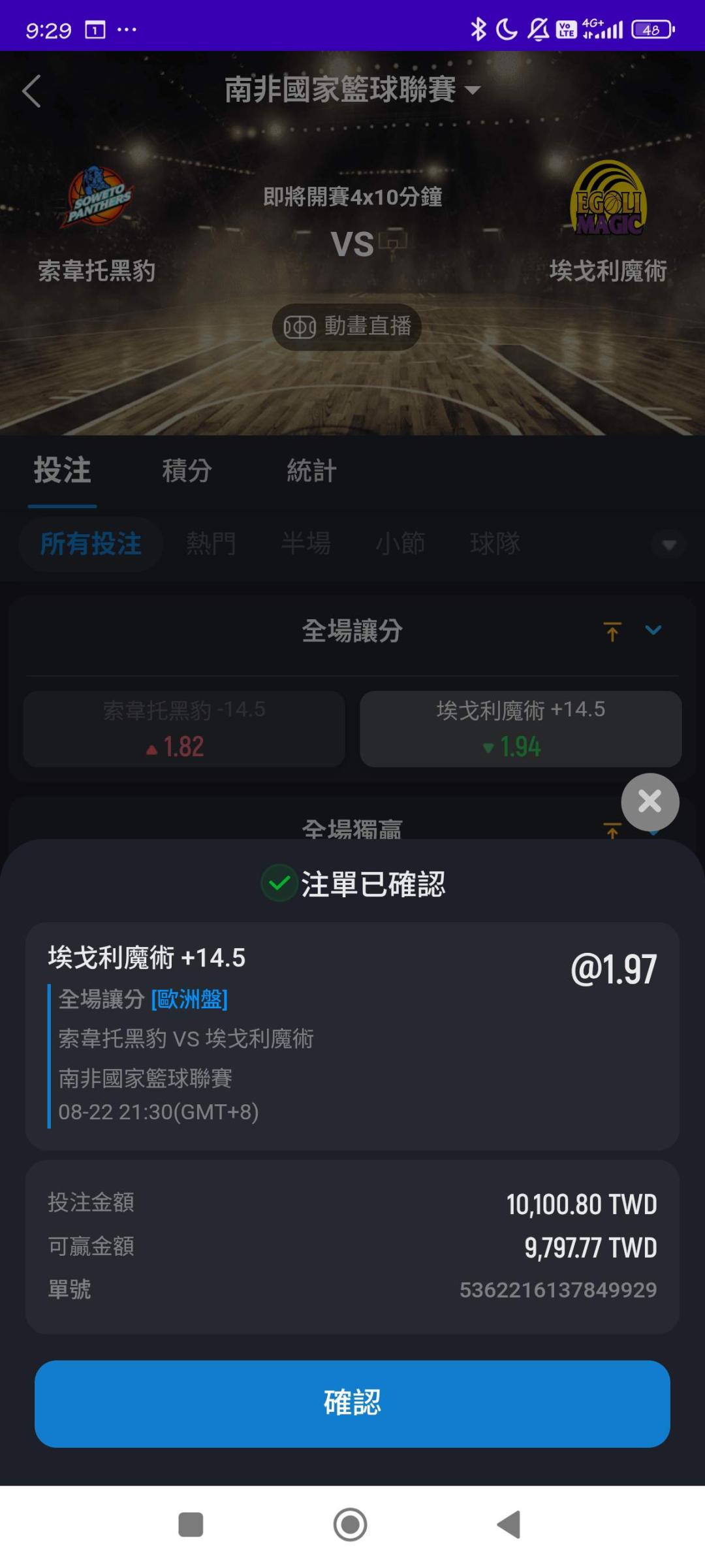
Task: Select the 投注 tab
Action: 62,470
